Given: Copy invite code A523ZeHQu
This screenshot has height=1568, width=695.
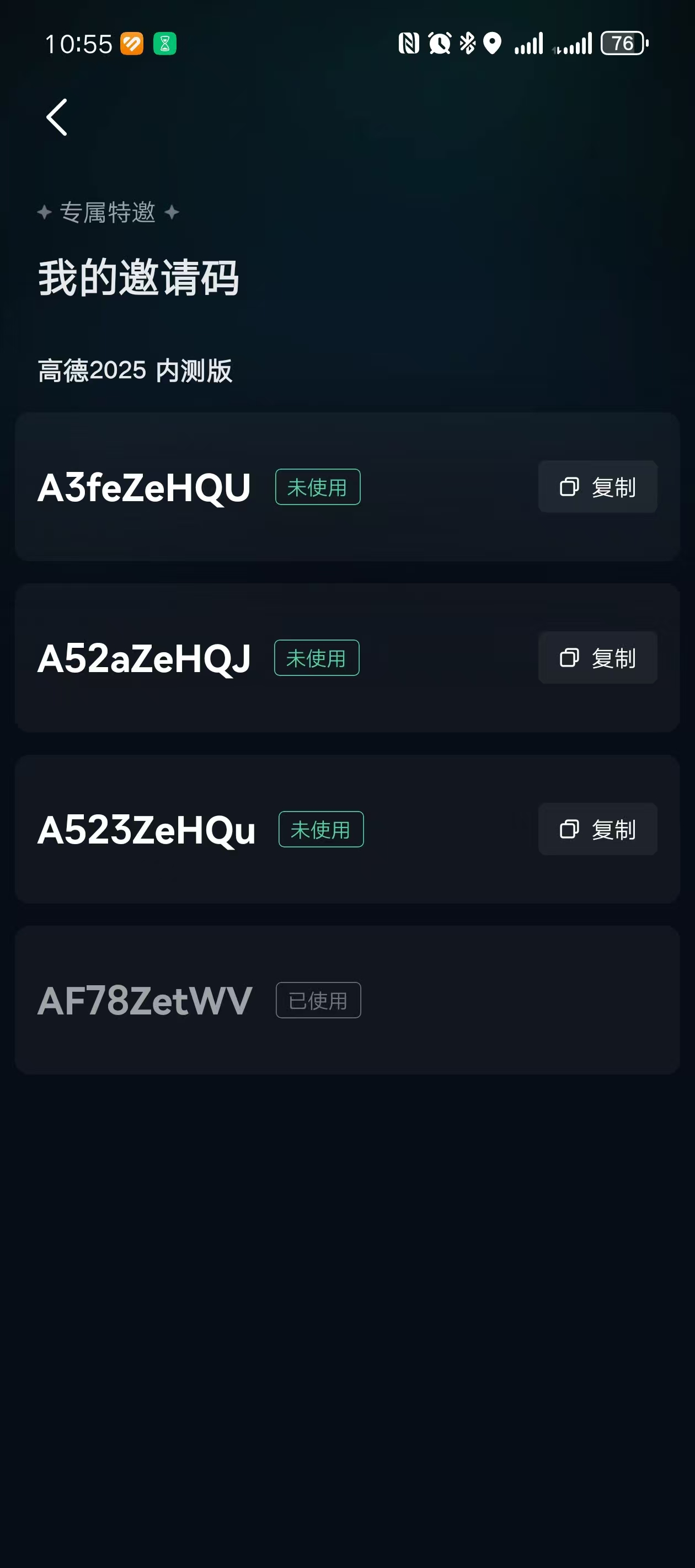Looking at the screenshot, I should pos(597,829).
